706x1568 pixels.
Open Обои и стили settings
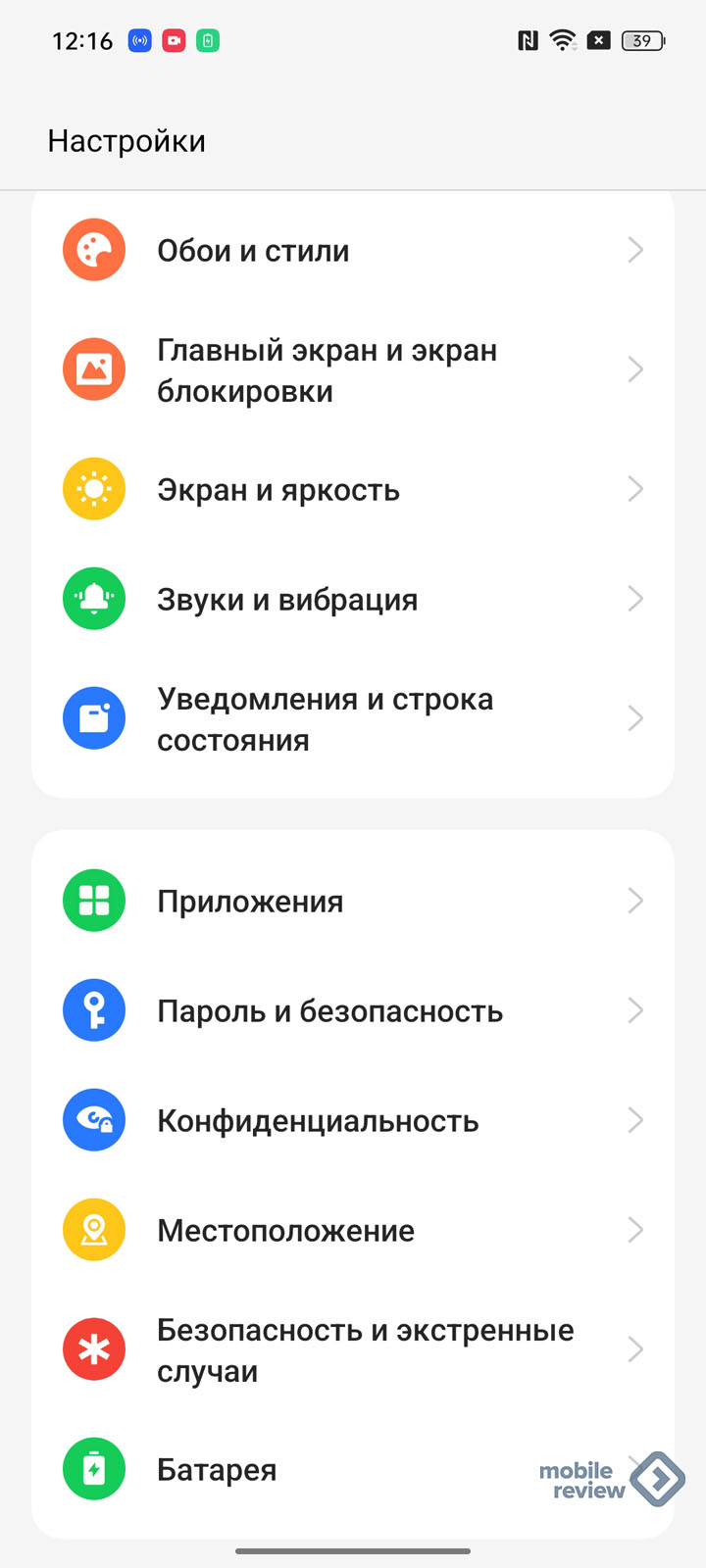pos(353,251)
